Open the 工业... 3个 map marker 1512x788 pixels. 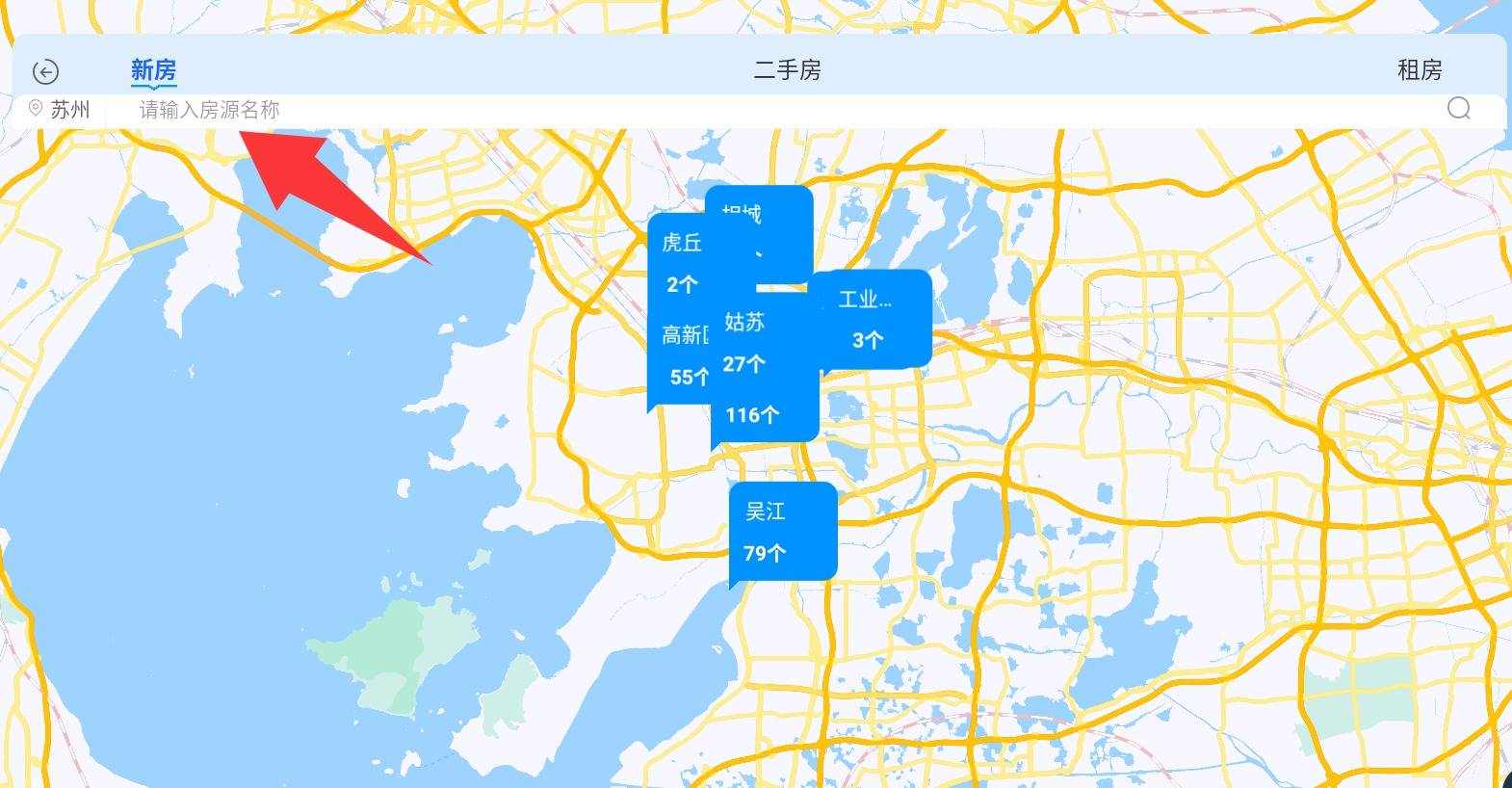coord(872,320)
